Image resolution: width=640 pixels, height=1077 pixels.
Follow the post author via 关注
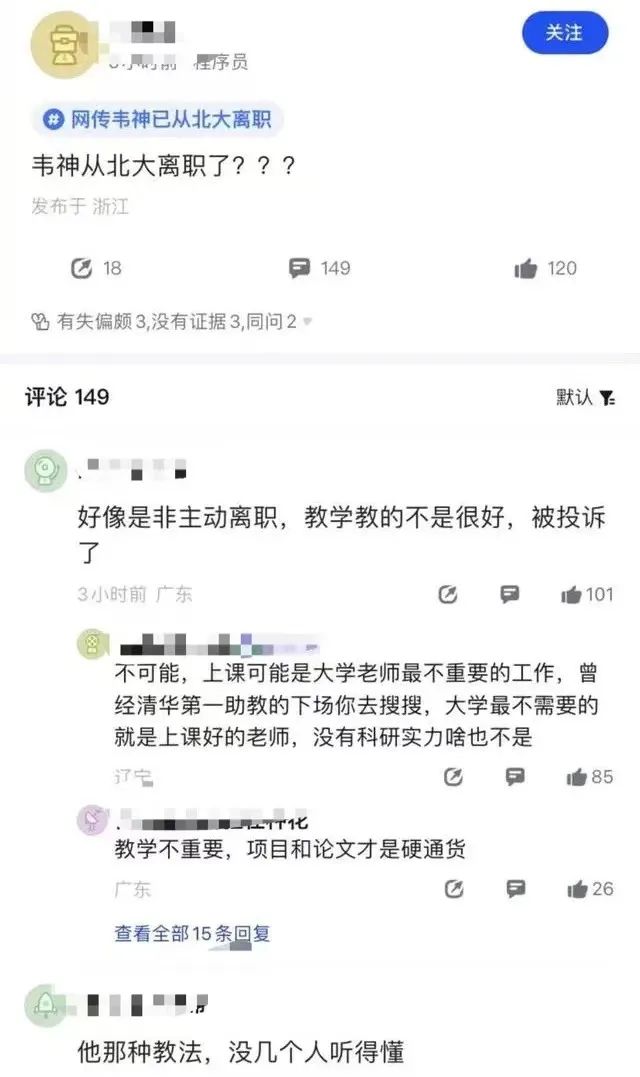(565, 33)
